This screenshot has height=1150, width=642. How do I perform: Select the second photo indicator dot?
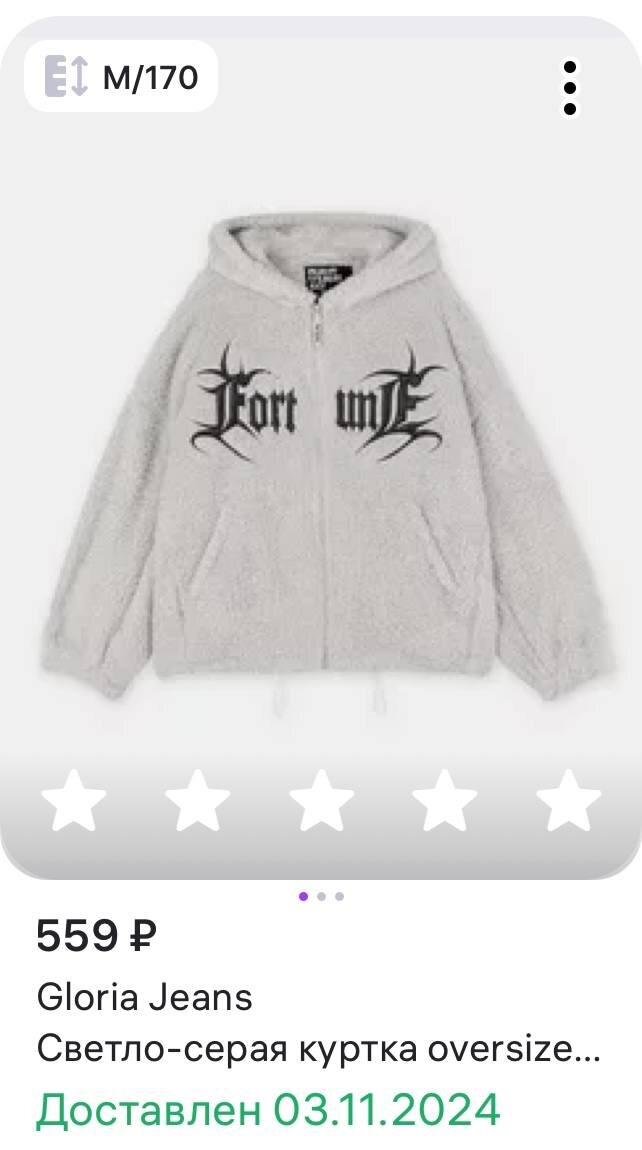pos(321,896)
